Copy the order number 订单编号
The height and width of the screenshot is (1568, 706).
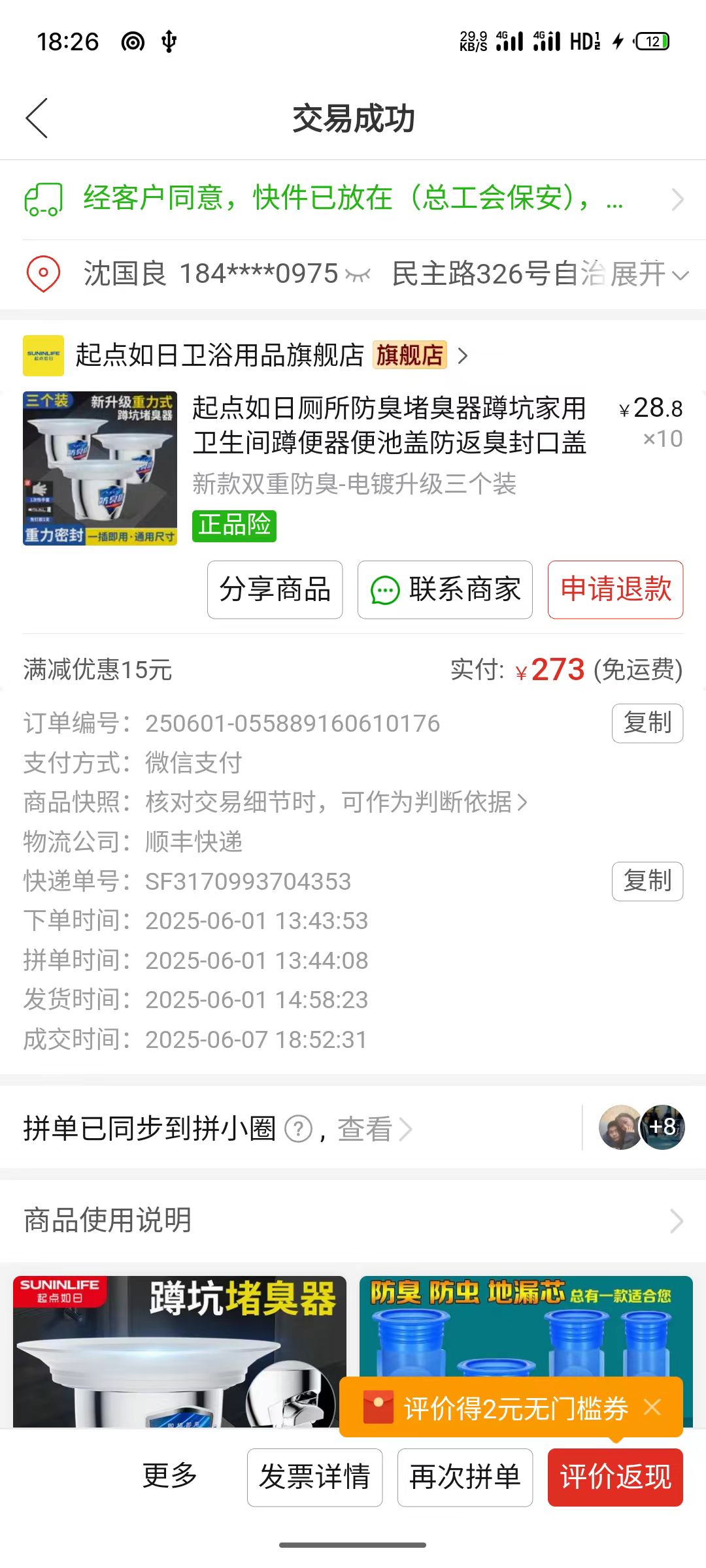point(647,723)
